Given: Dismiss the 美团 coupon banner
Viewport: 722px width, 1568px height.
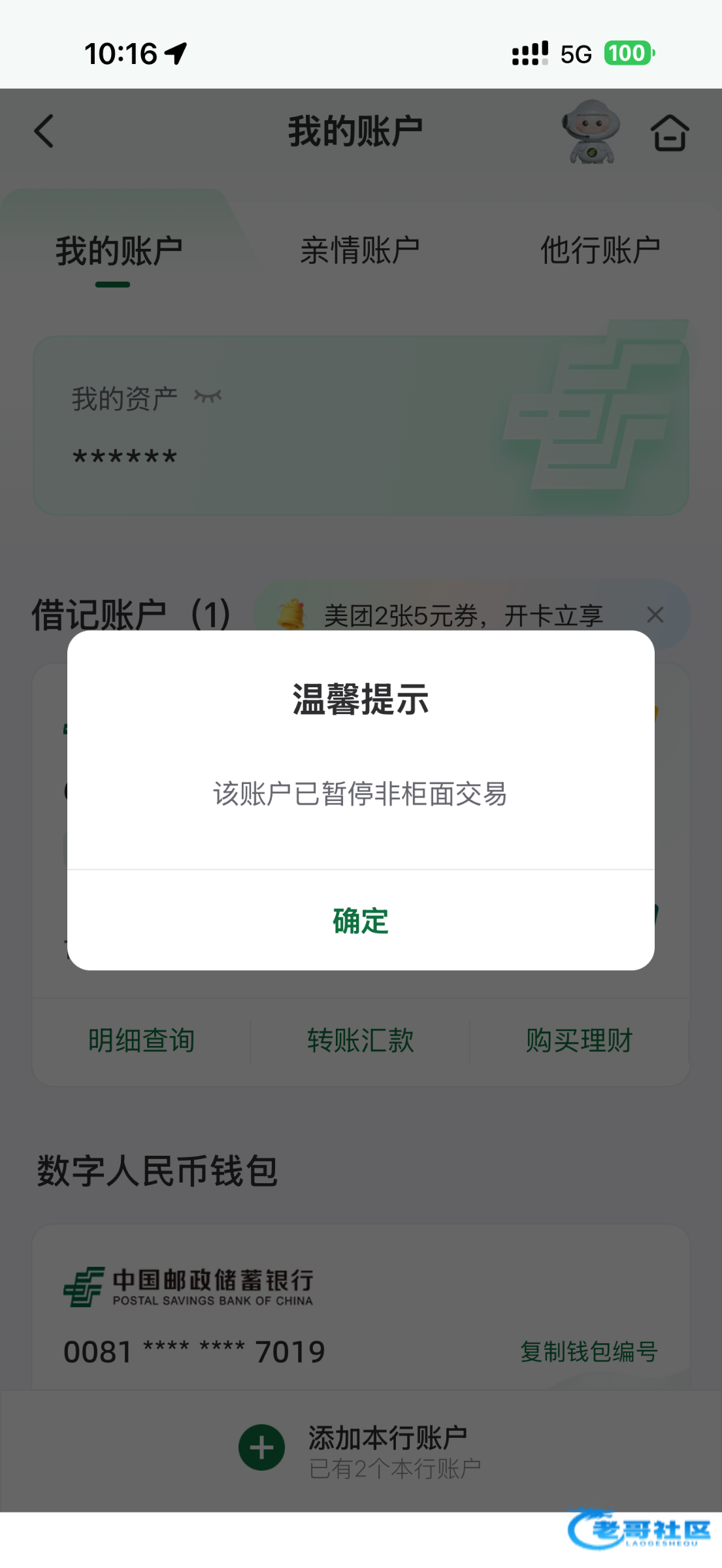Looking at the screenshot, I should 655,615.
